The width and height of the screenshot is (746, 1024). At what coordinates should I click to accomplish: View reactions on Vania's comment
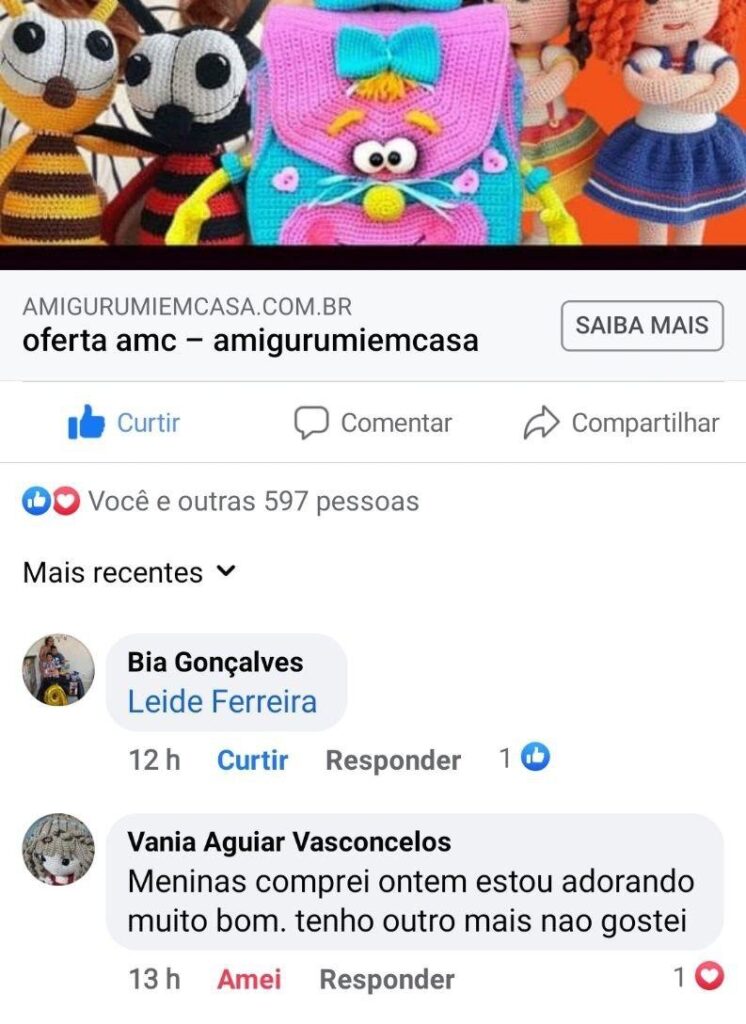click(x=698, y=977)
